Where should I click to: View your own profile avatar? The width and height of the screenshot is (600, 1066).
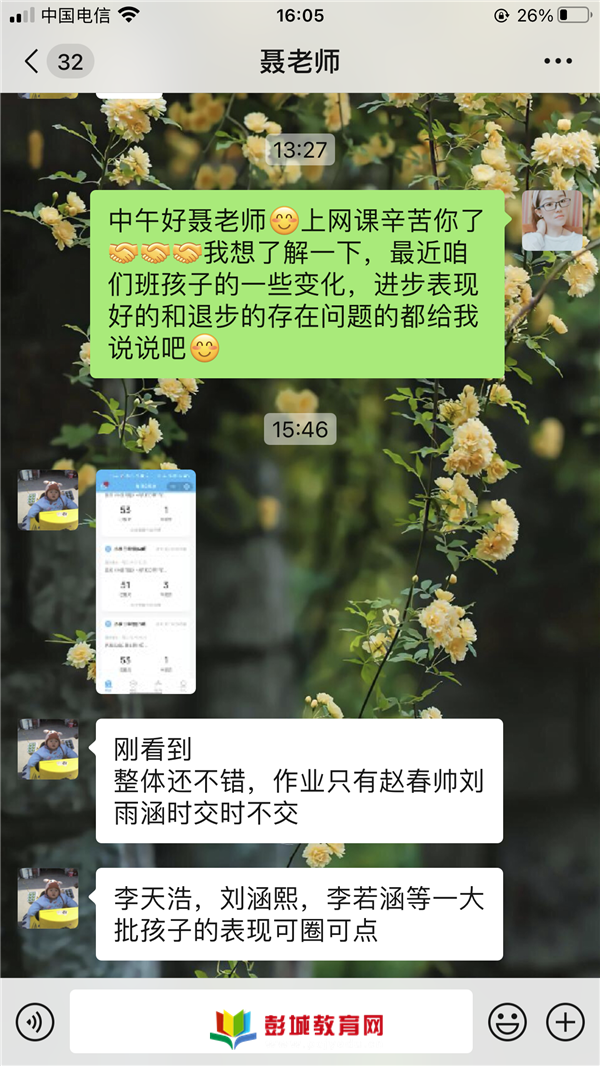pos(552,220)
